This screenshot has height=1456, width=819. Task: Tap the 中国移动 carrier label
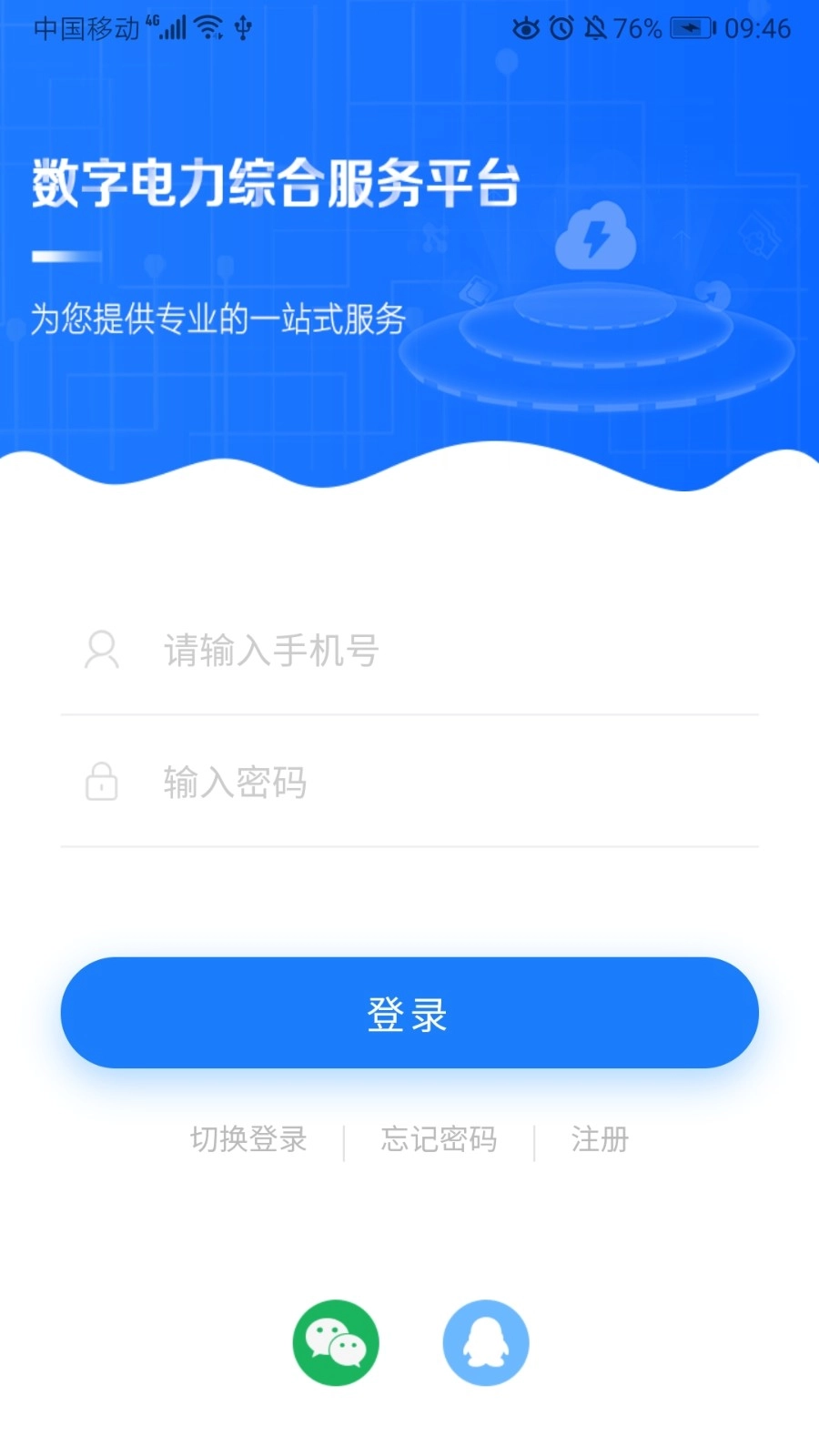coord(88,28)
